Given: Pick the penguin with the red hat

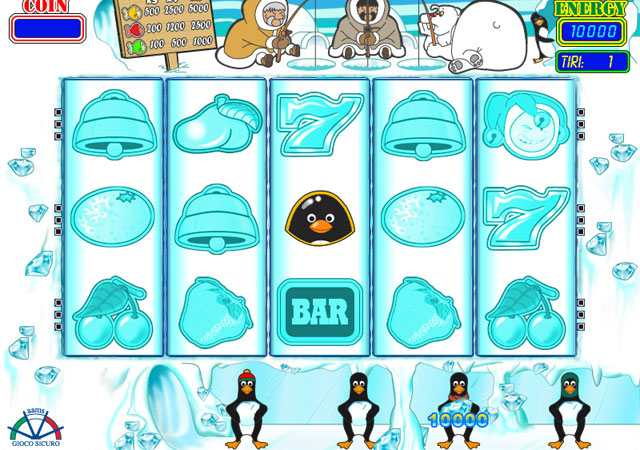Looking at the screenshot, I should 246,410.
